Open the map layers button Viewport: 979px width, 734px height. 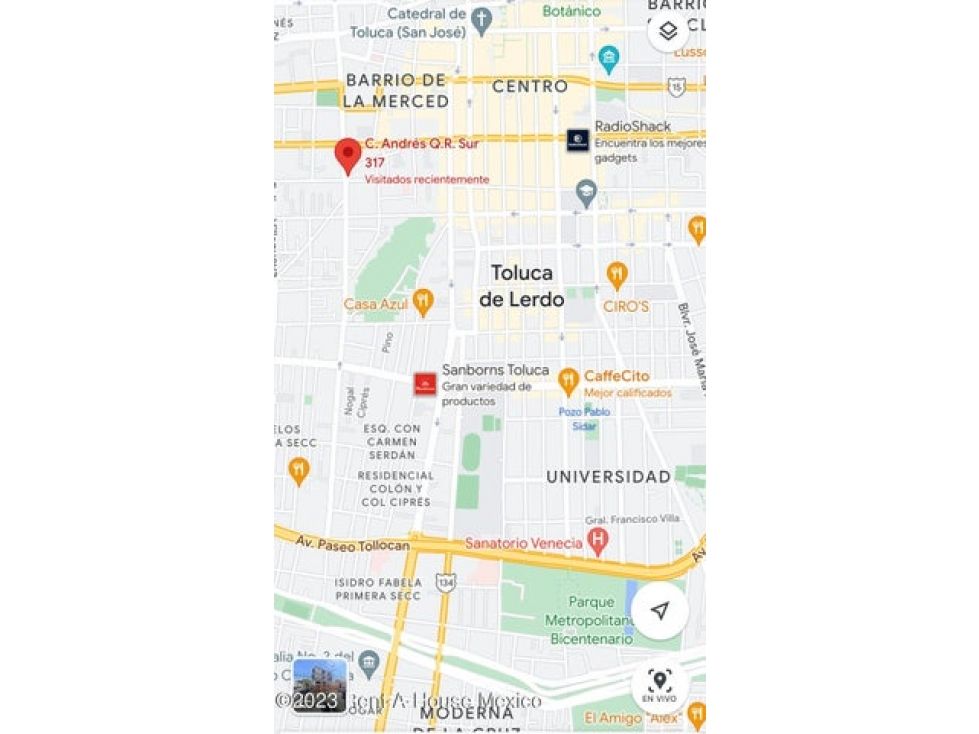point(667,31)
